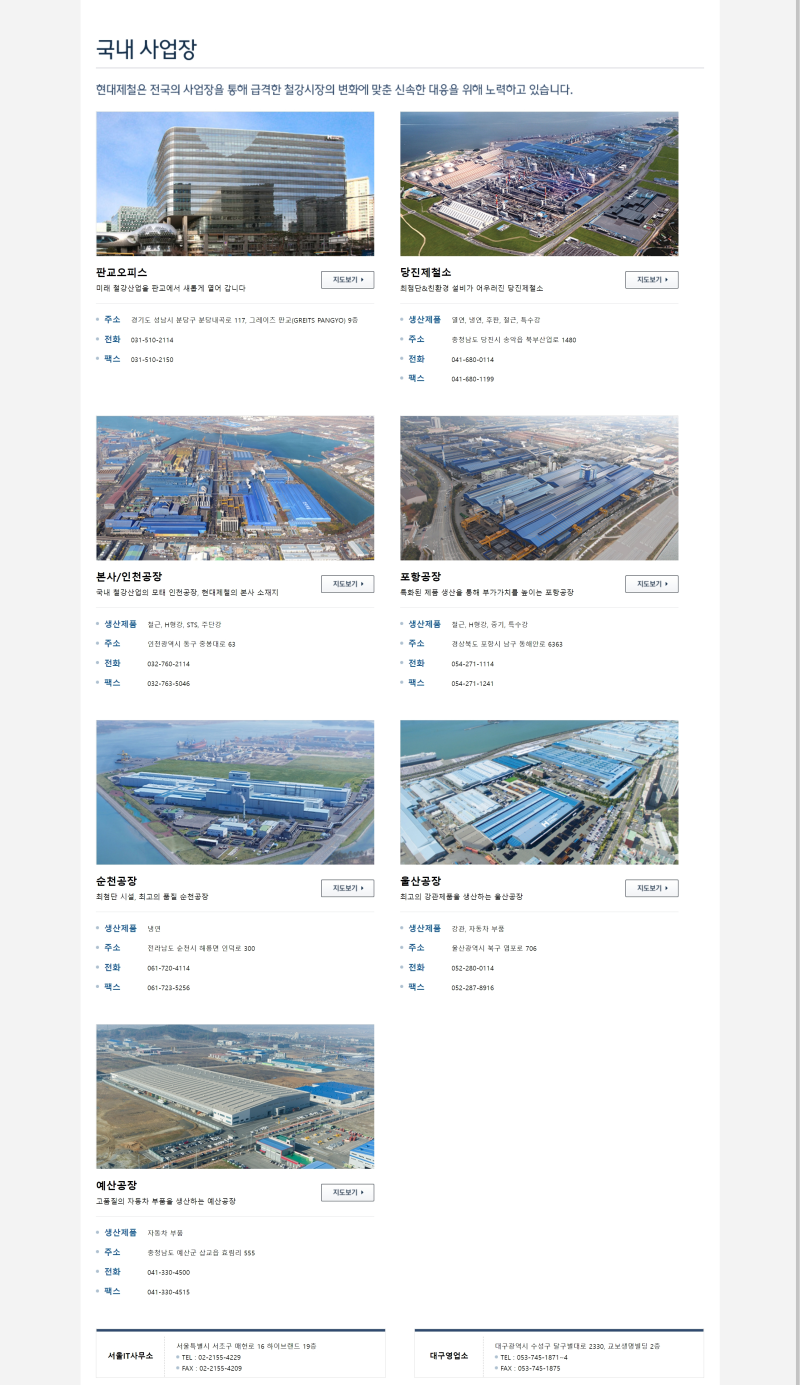
Task: Select 지도보기 next to 예산공장
Action: [x=347, y=1192]
